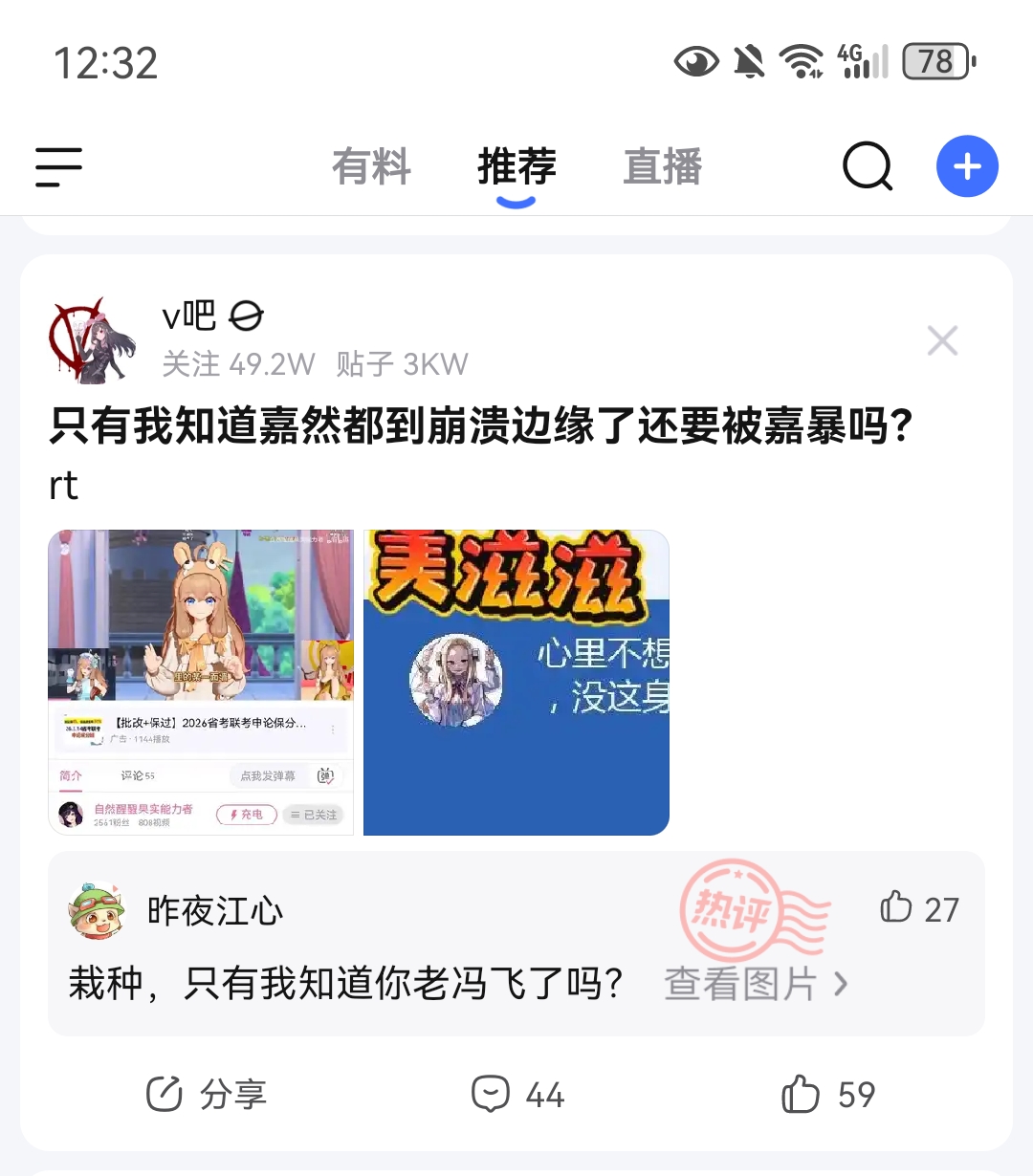Screen dimensions: 1033x1176
Task: View the first post image with rabbit-ear girl
Action: tap(201, 683)
